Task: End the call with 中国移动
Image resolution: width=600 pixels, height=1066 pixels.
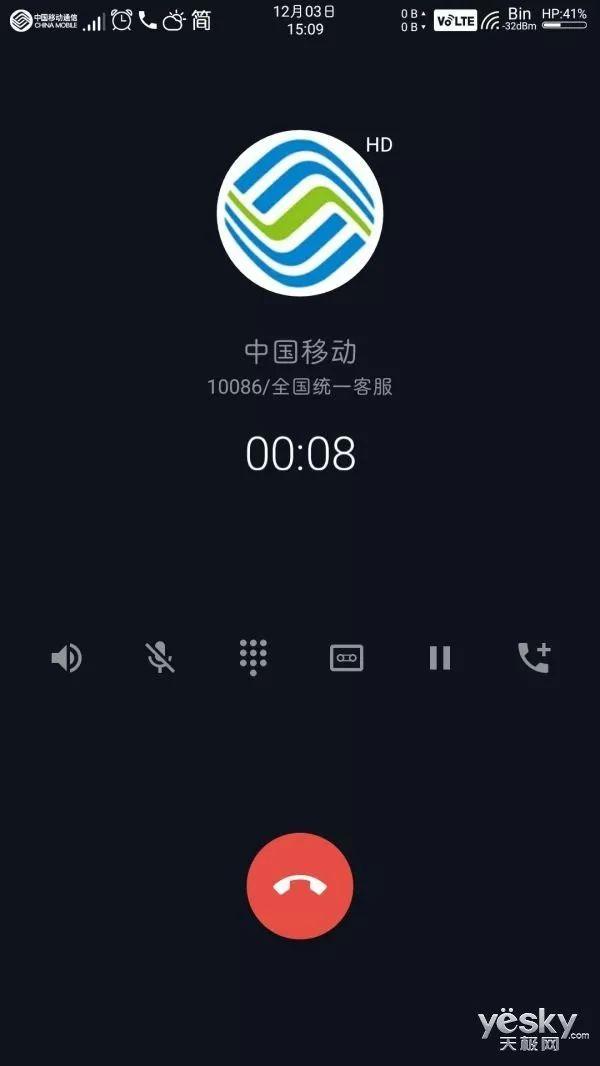Action: pos(300,886)
